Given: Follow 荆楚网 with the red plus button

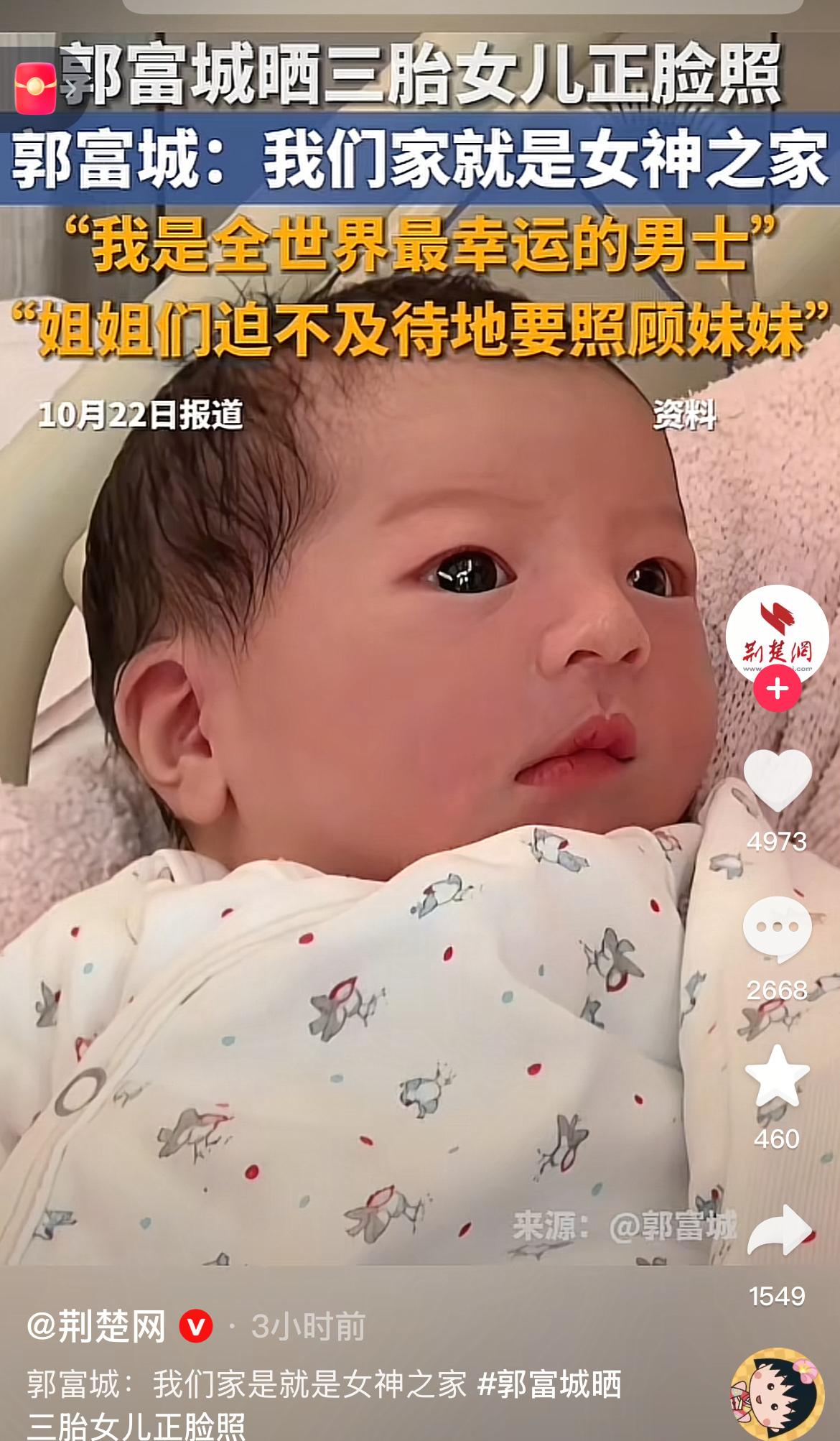Looking at the screenshot, I should (778, 689).
